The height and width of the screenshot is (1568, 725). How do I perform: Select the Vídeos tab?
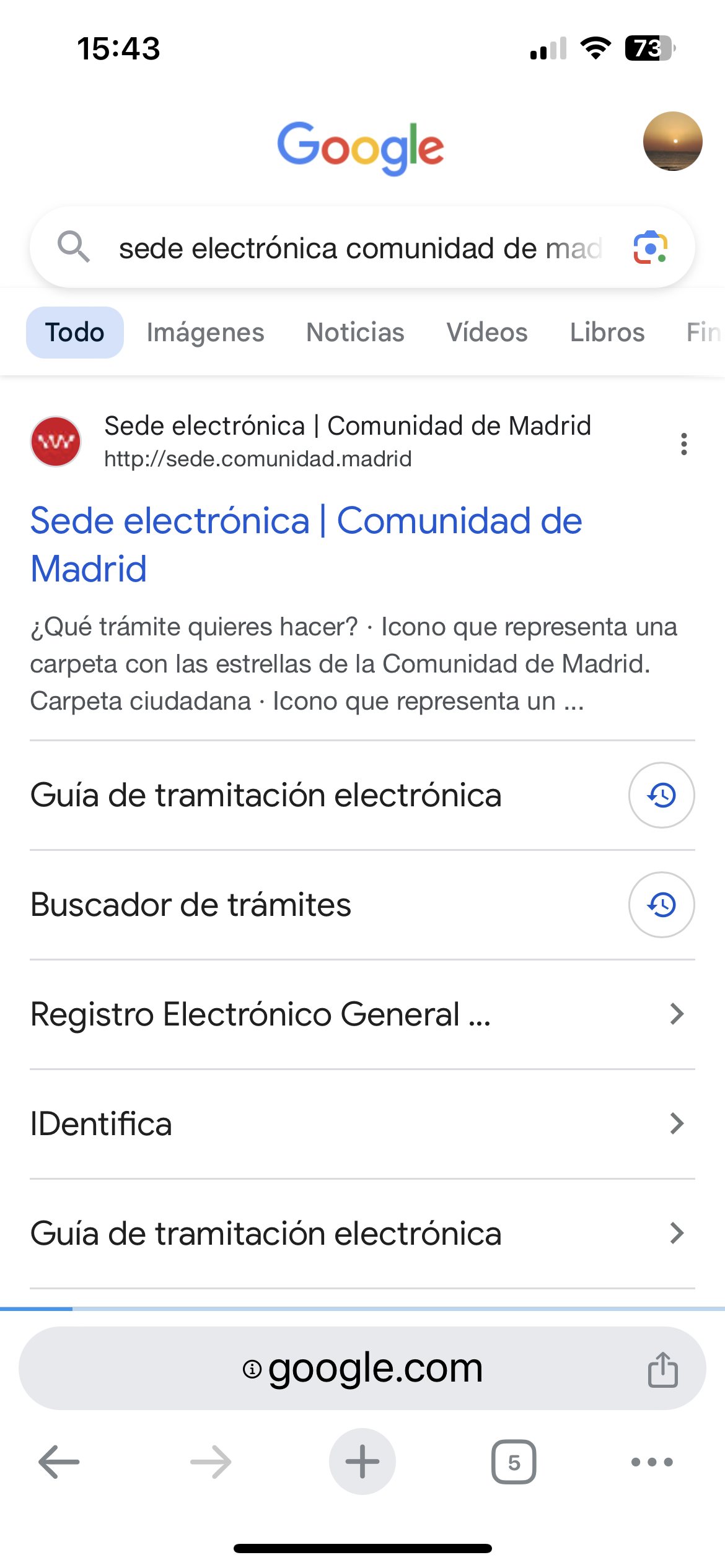pyautogui.click(x=487, y=333)
